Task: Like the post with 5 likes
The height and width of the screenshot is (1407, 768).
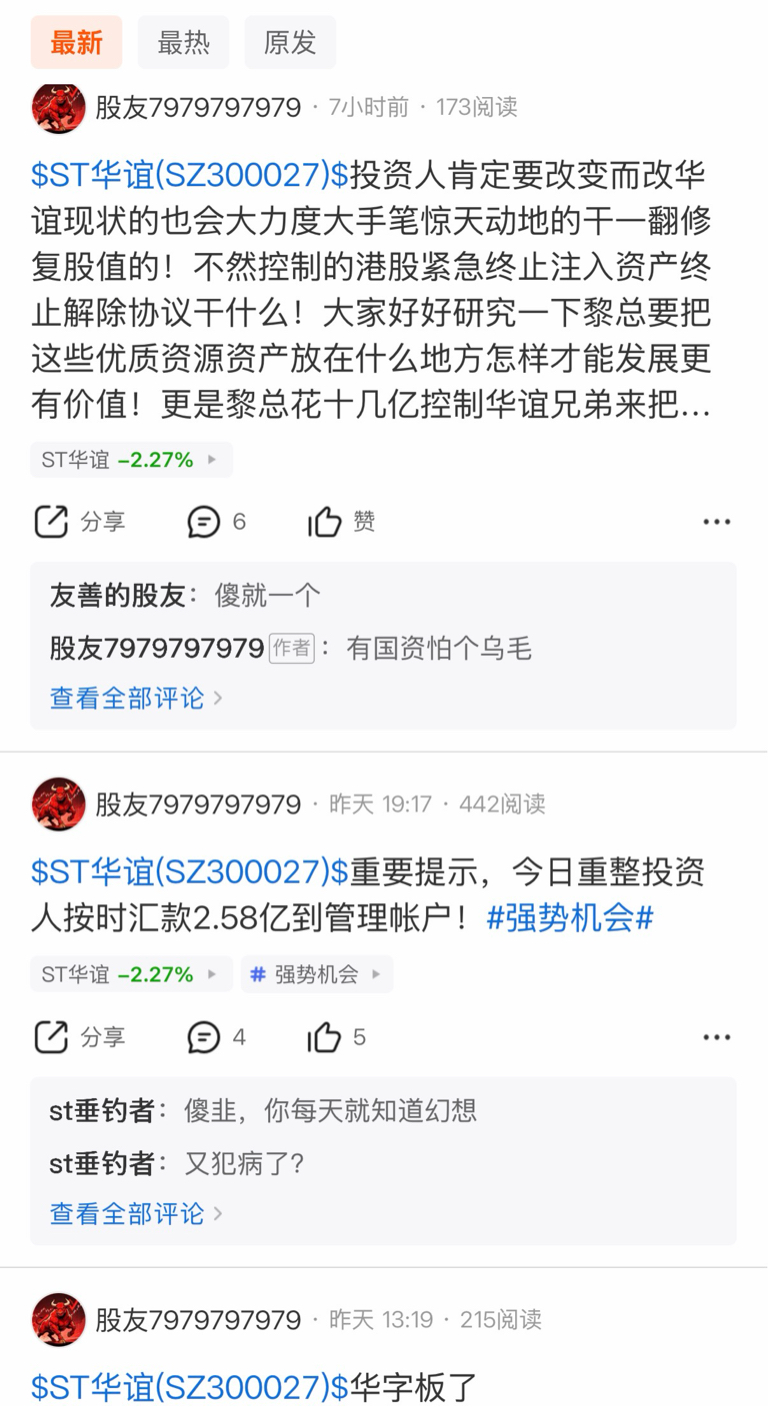Action: tap(337, 1038)
